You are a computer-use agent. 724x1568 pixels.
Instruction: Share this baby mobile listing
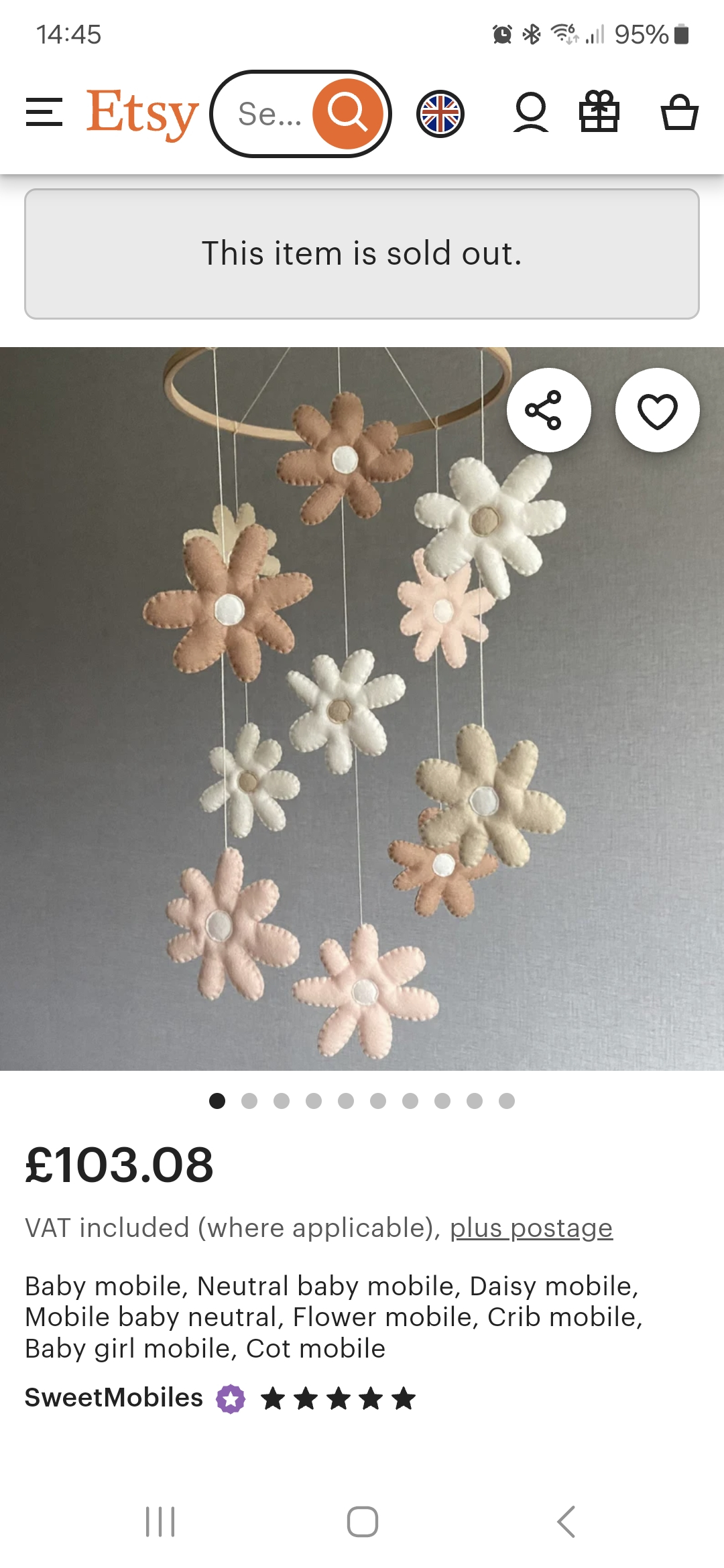[x=548, y=410]
